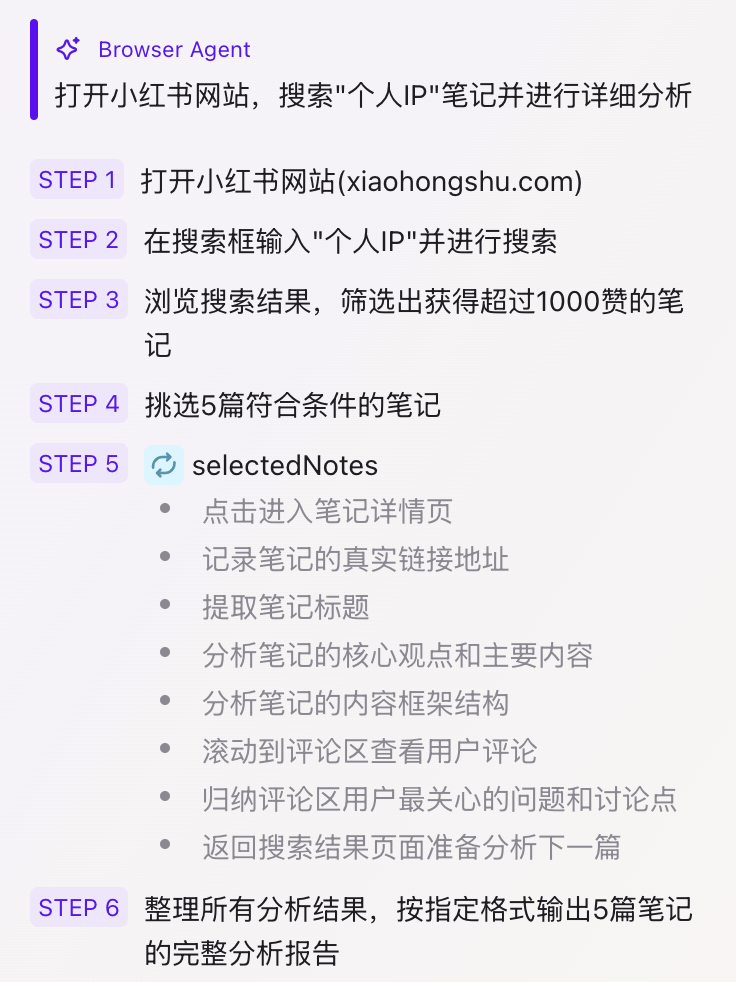Select the STEP 5 badge
The height and width of the screenshot is (982, 736).
tap(78, 463)
